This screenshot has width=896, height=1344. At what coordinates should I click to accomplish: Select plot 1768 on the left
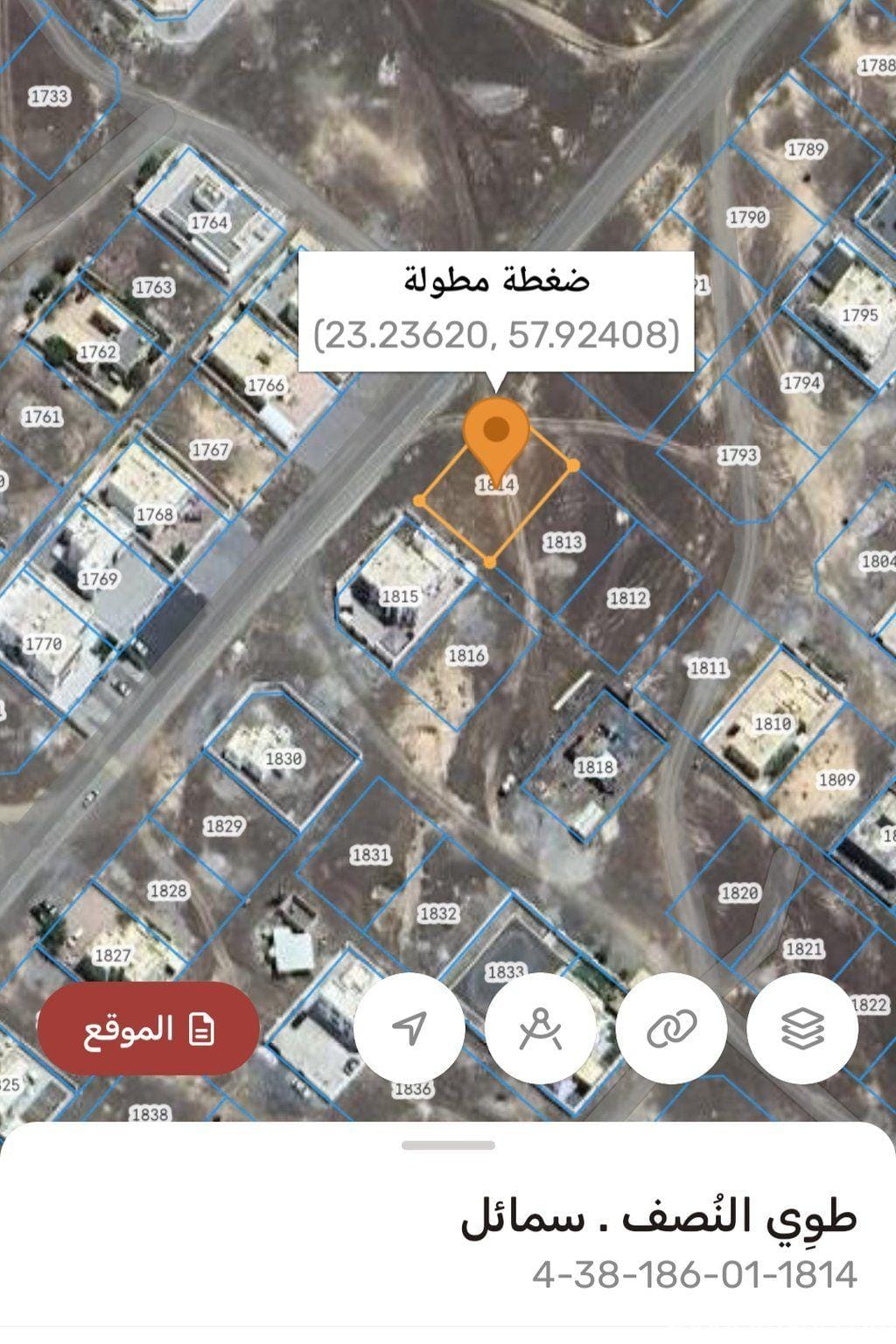click(x=155, y=516)
